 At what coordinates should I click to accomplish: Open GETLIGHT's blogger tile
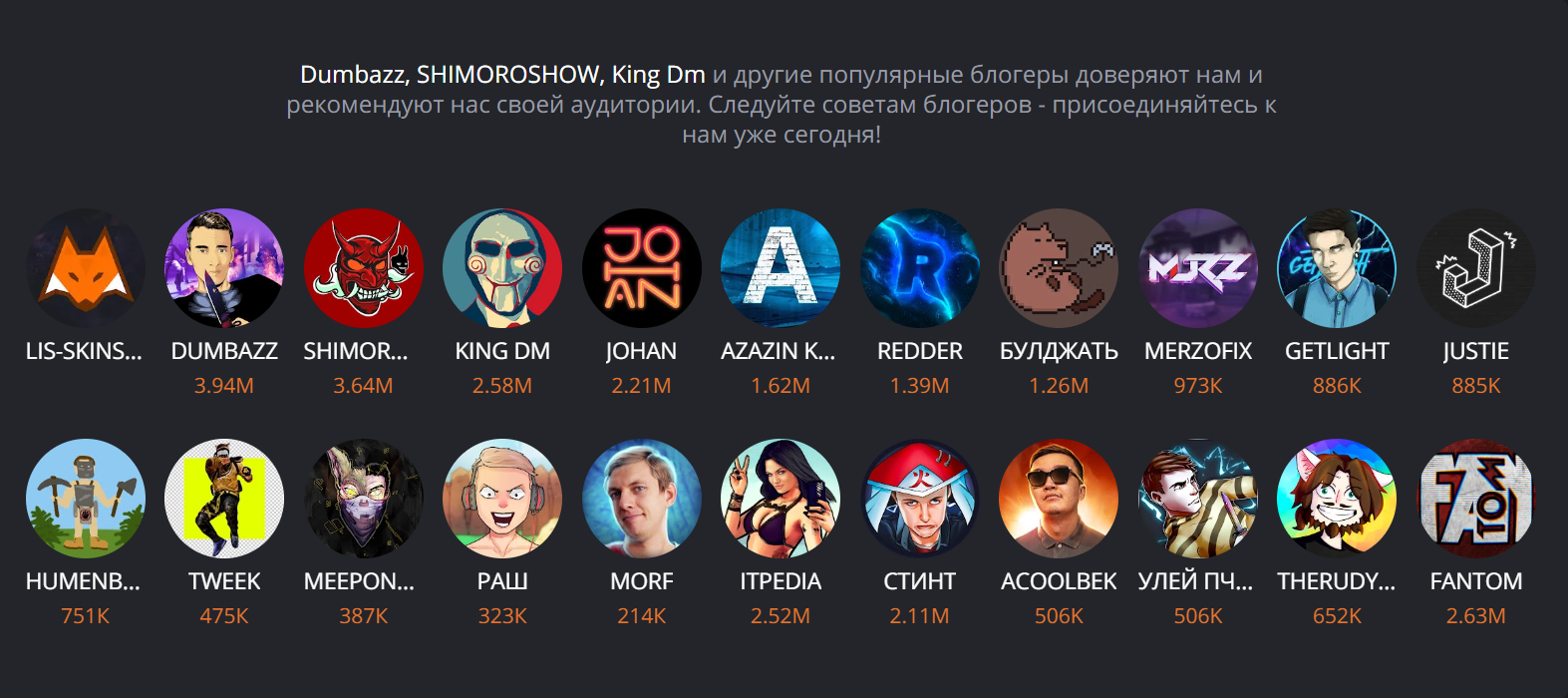tap(1337, 268)
